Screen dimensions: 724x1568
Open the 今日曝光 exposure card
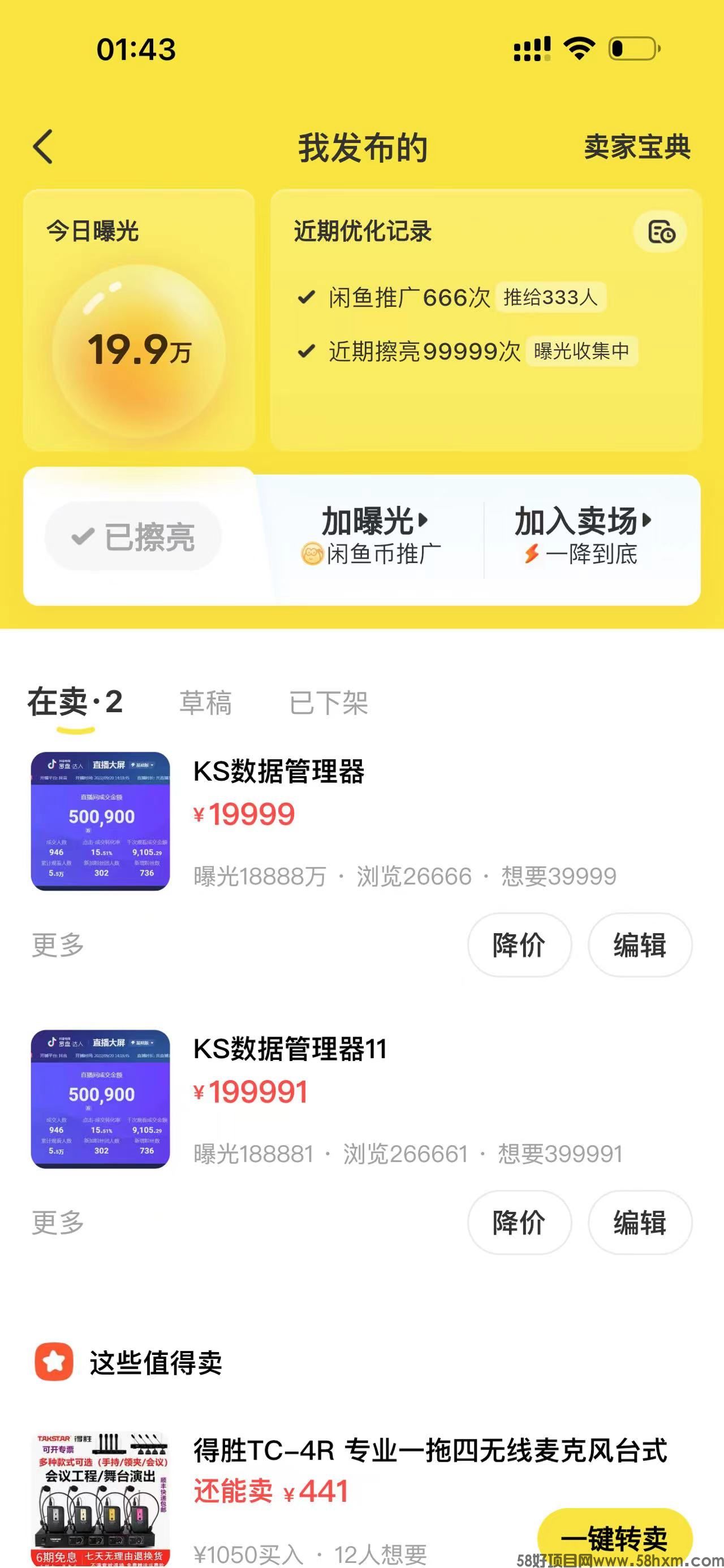[139, 319]
